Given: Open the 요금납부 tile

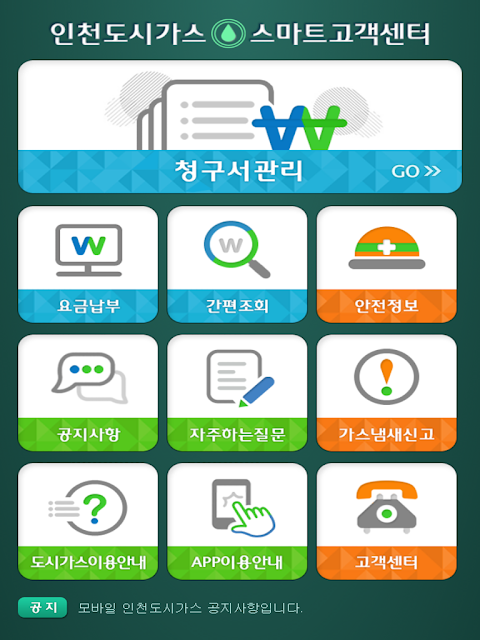Looking at the screenshot, I should click(88, 264).
